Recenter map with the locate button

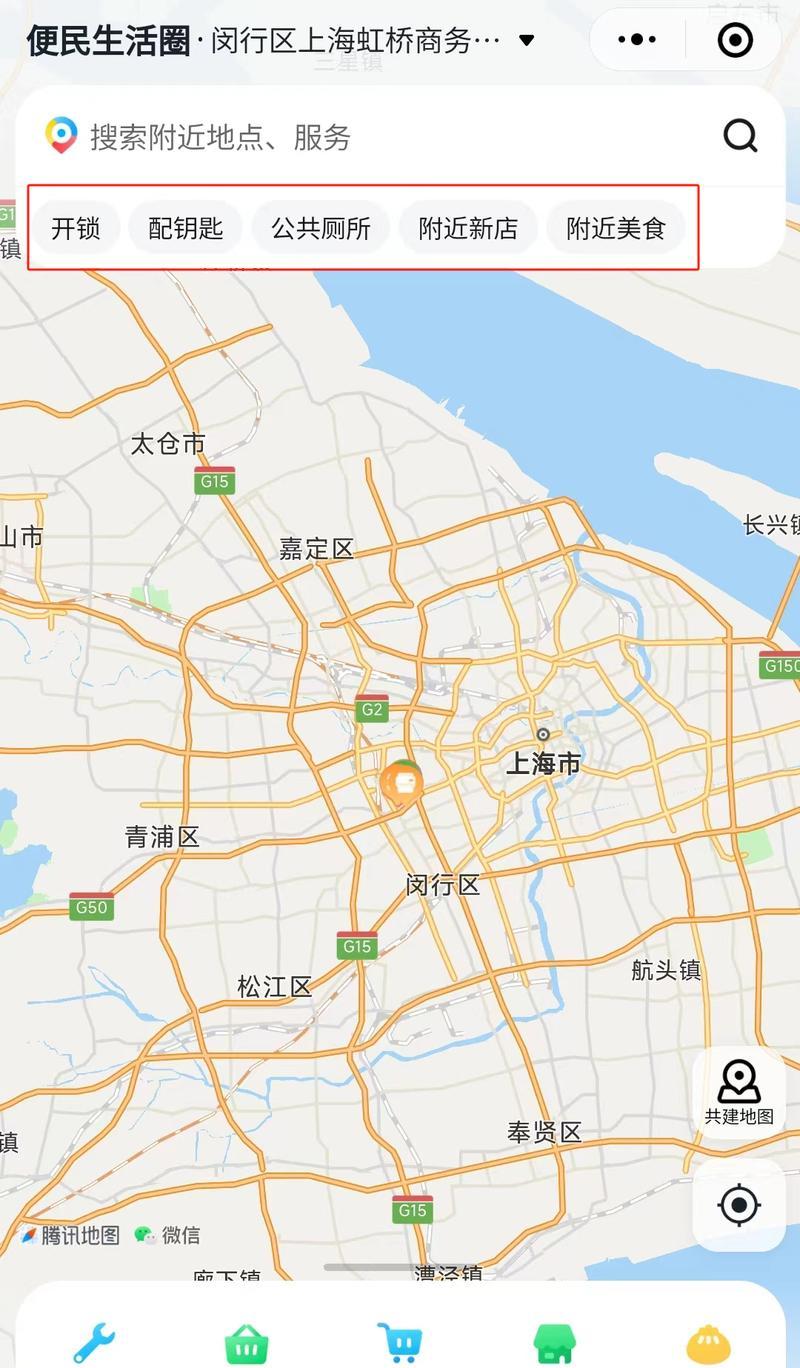pos(739,1205)
